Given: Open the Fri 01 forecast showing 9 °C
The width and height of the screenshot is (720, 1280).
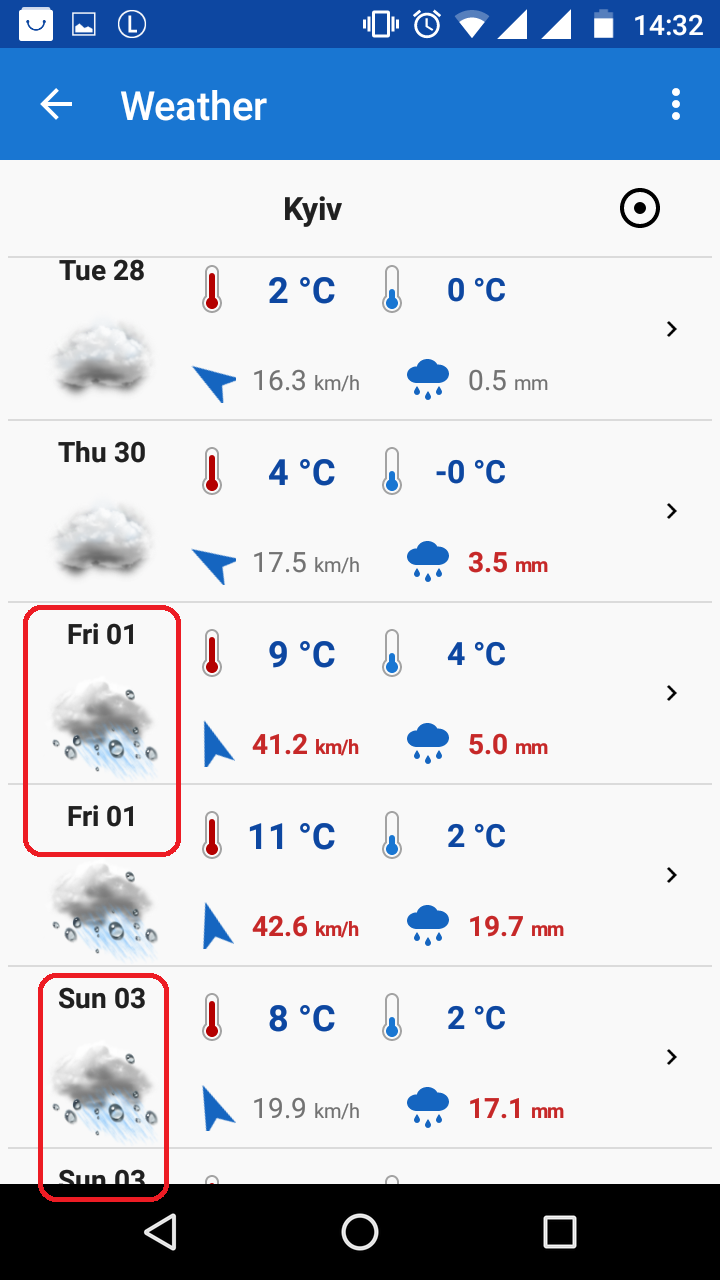Looking at the screenshot, I should click(671, 693).
